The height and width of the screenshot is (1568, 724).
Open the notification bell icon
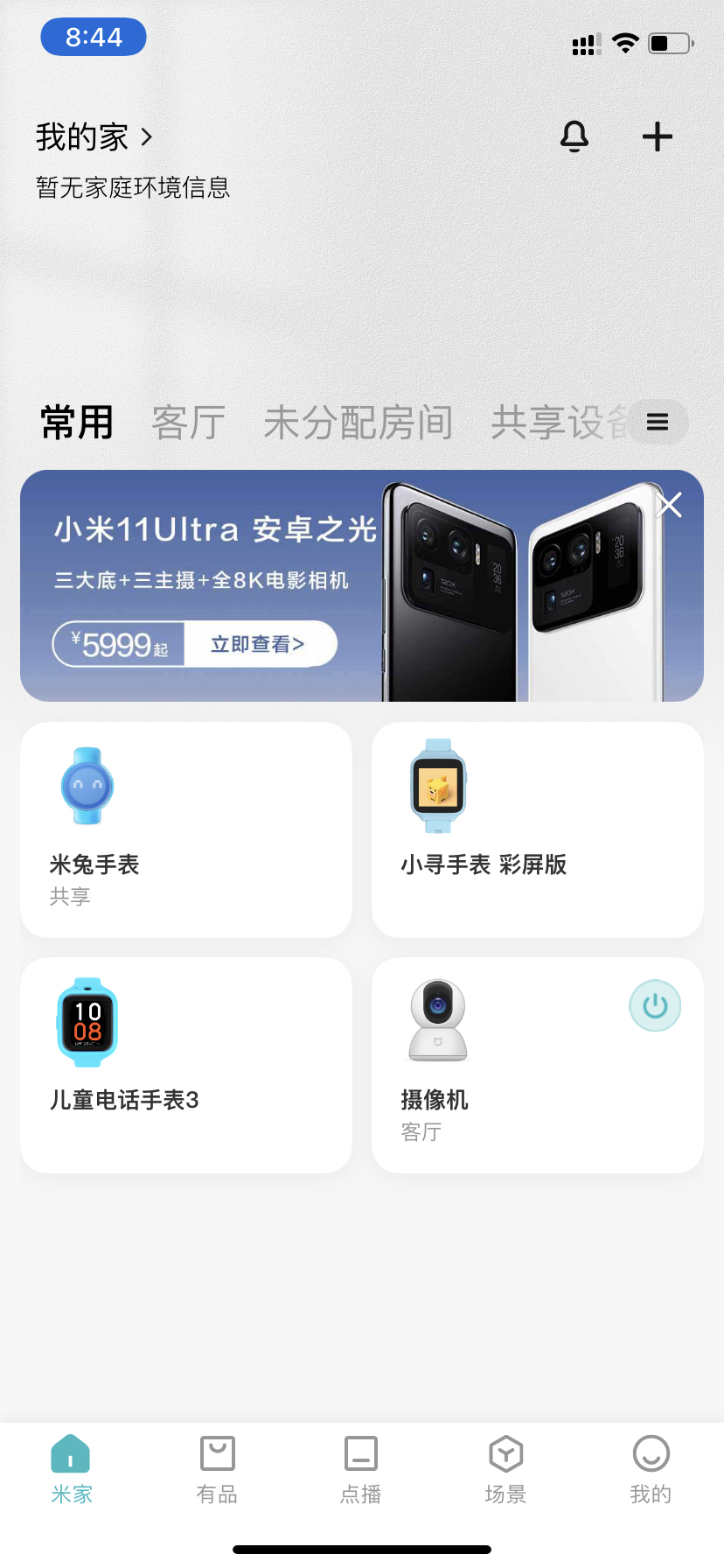pos(574,136)
